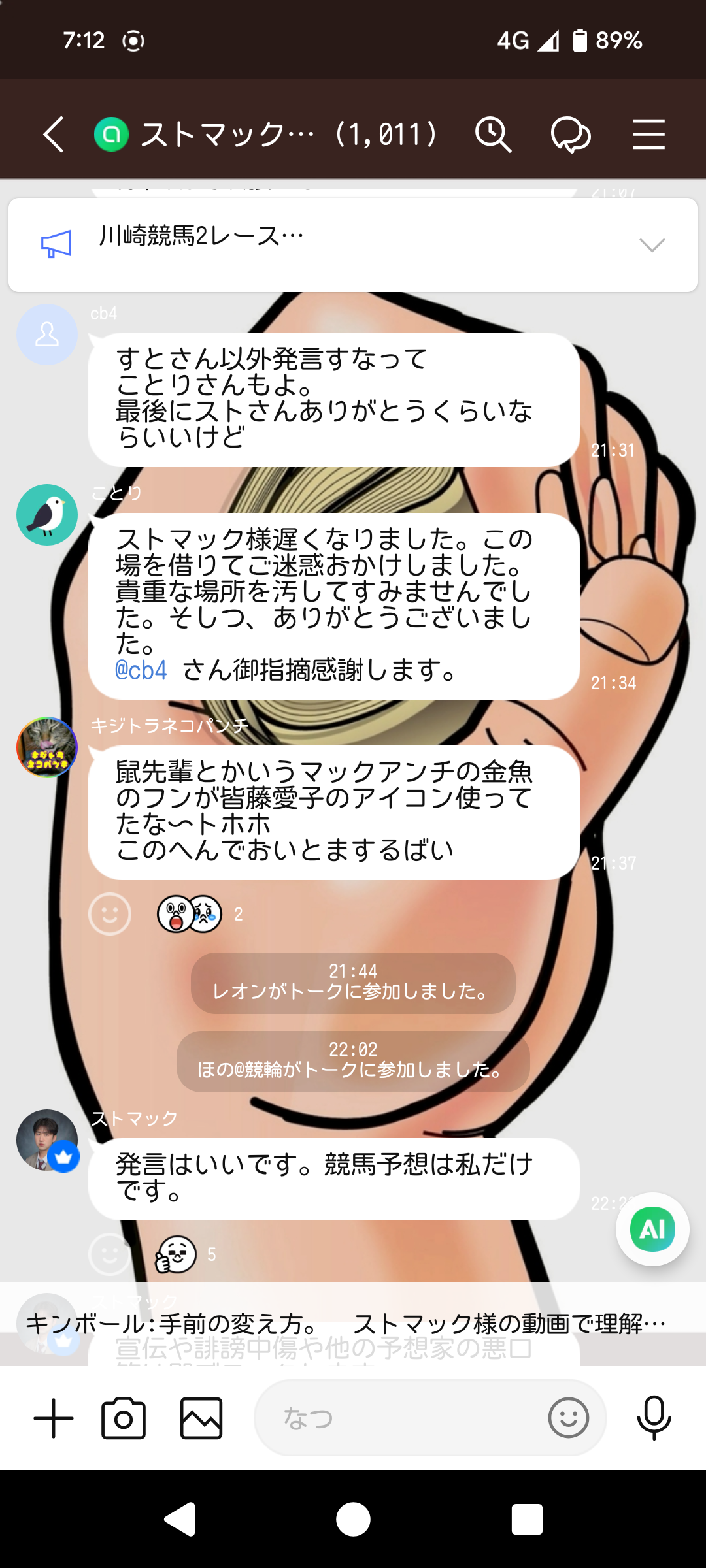Open the threads speech-bubble icon
706x1568 pixels.
coord(571,135)
